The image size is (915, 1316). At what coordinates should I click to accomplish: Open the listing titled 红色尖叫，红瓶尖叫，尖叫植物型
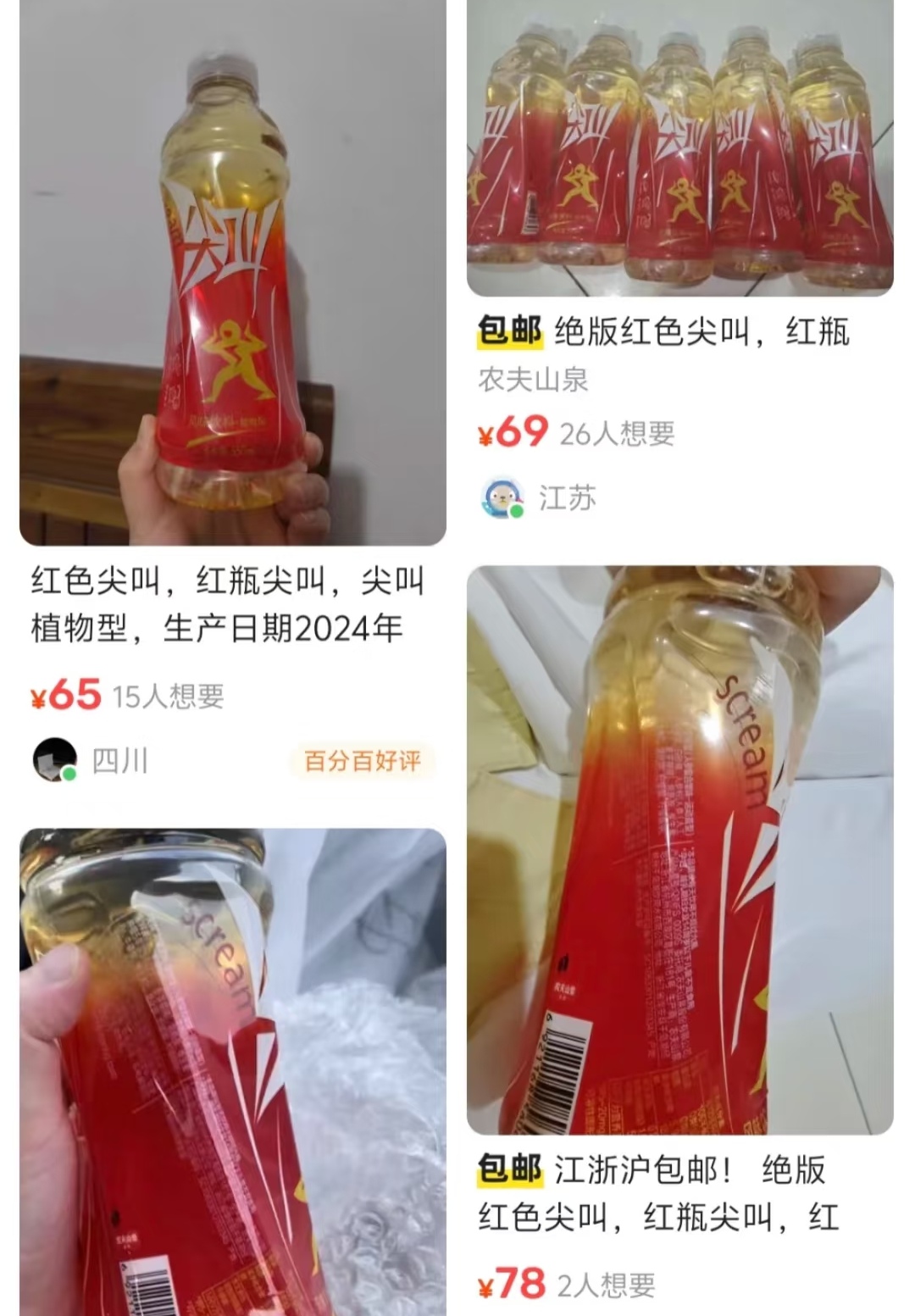point(227,605)
